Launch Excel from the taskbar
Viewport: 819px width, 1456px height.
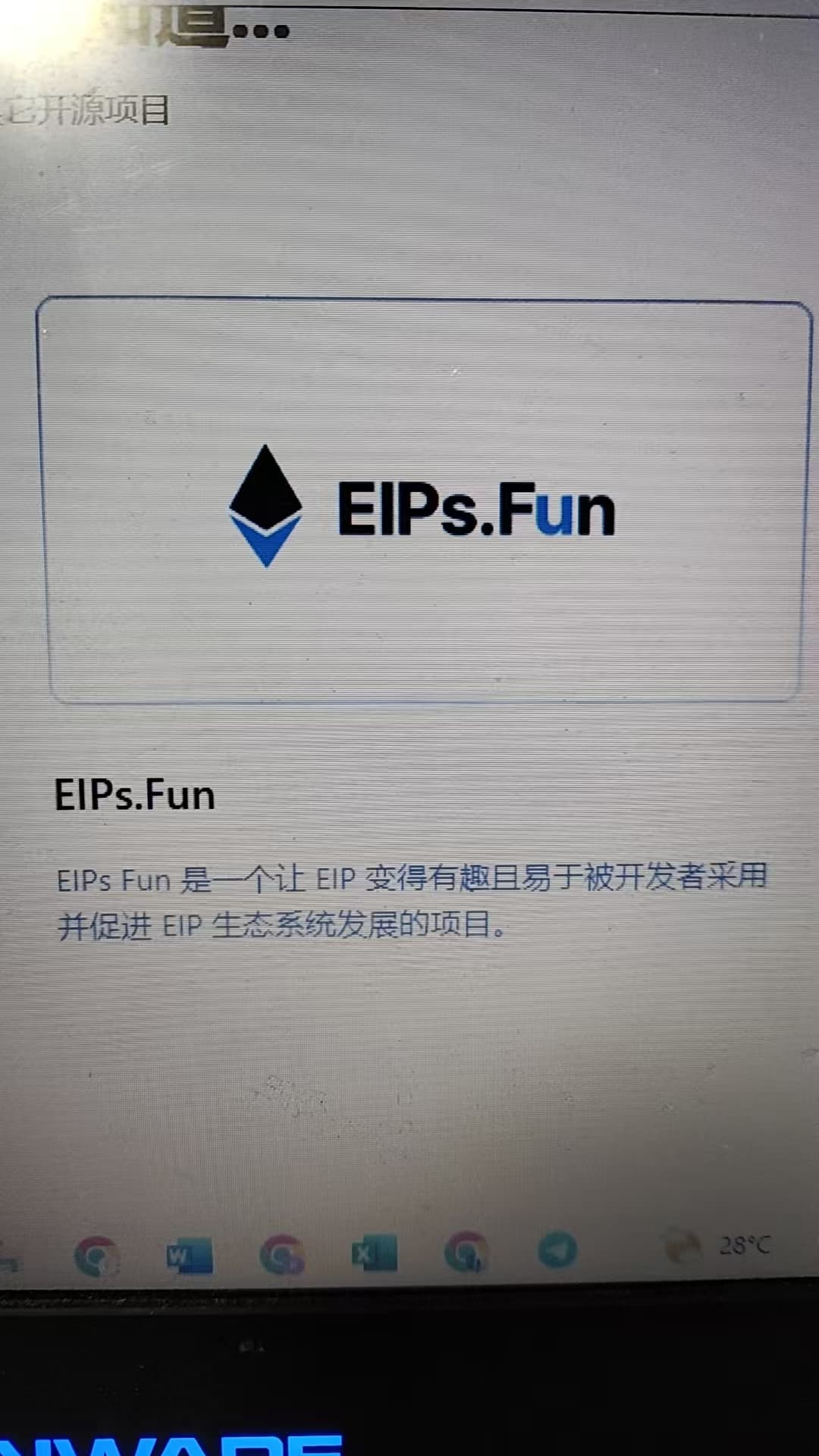(x=374, y=1253)
